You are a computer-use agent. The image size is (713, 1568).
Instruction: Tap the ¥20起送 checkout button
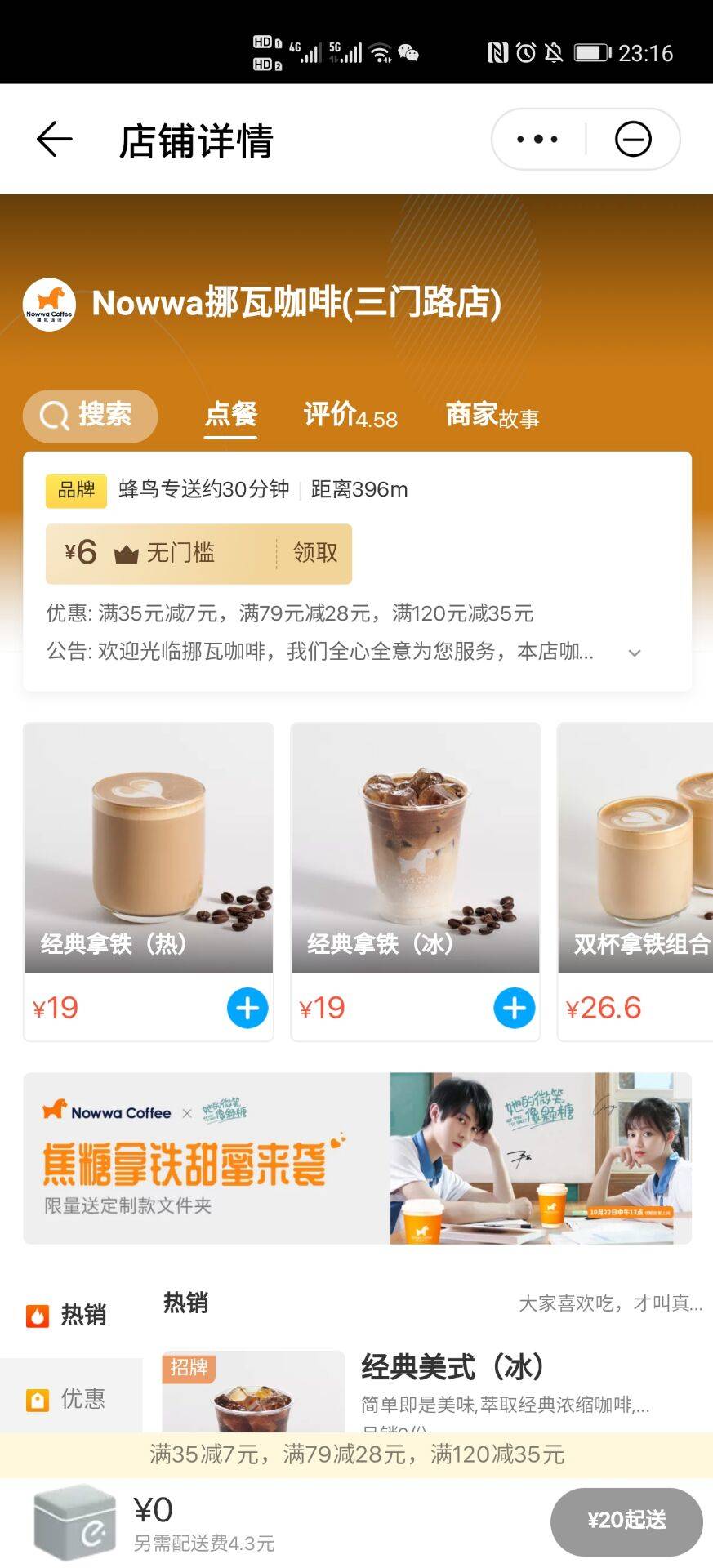pyautogui.click(x=626, y=1521)
